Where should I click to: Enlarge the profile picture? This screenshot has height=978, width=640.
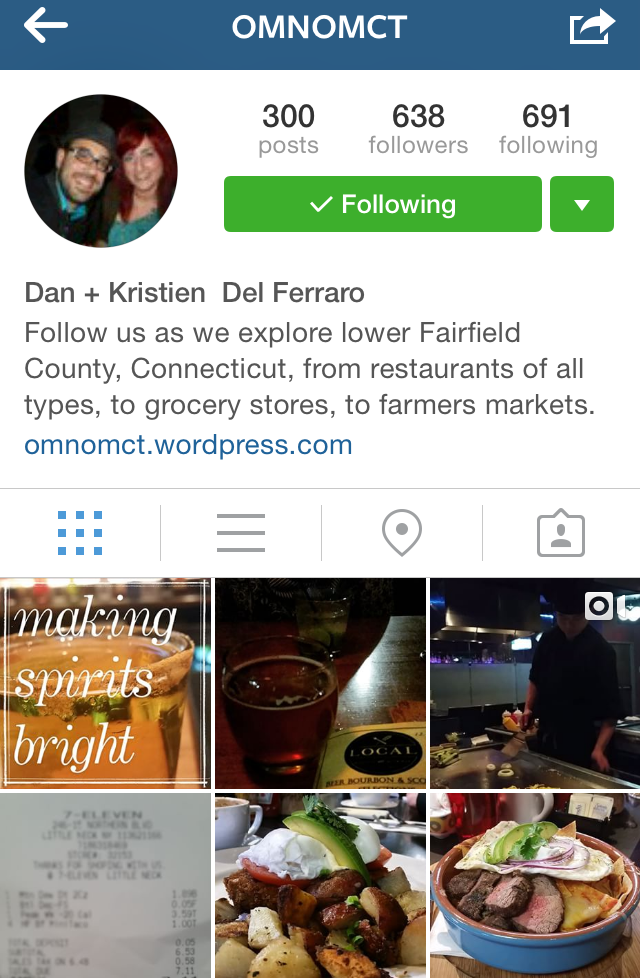click(x=101, y=171)
